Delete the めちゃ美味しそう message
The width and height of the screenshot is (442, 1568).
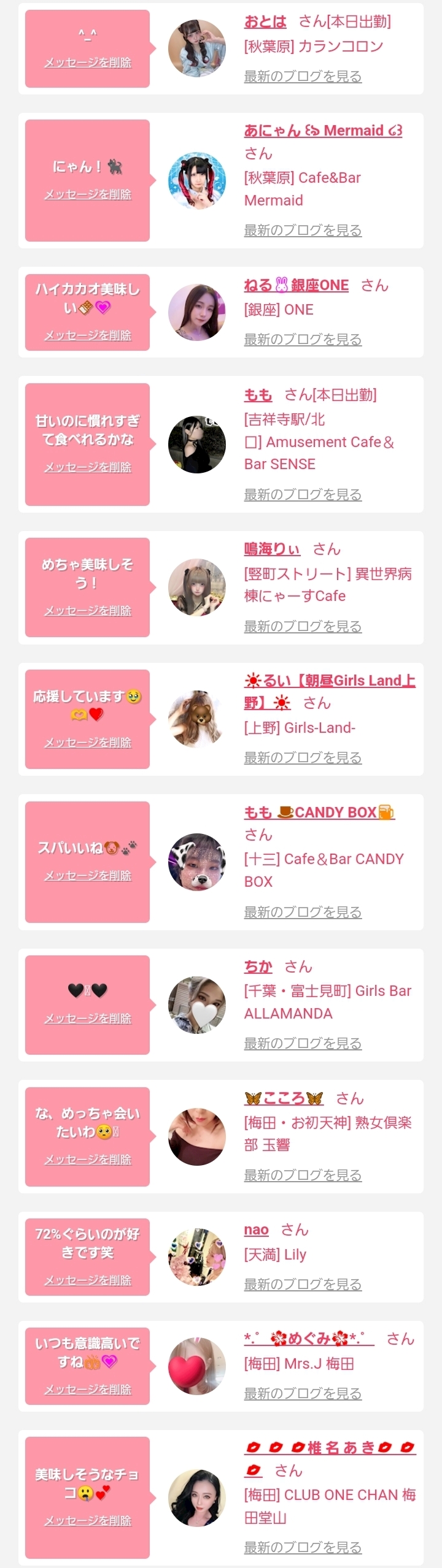click(x=88, y=611)
